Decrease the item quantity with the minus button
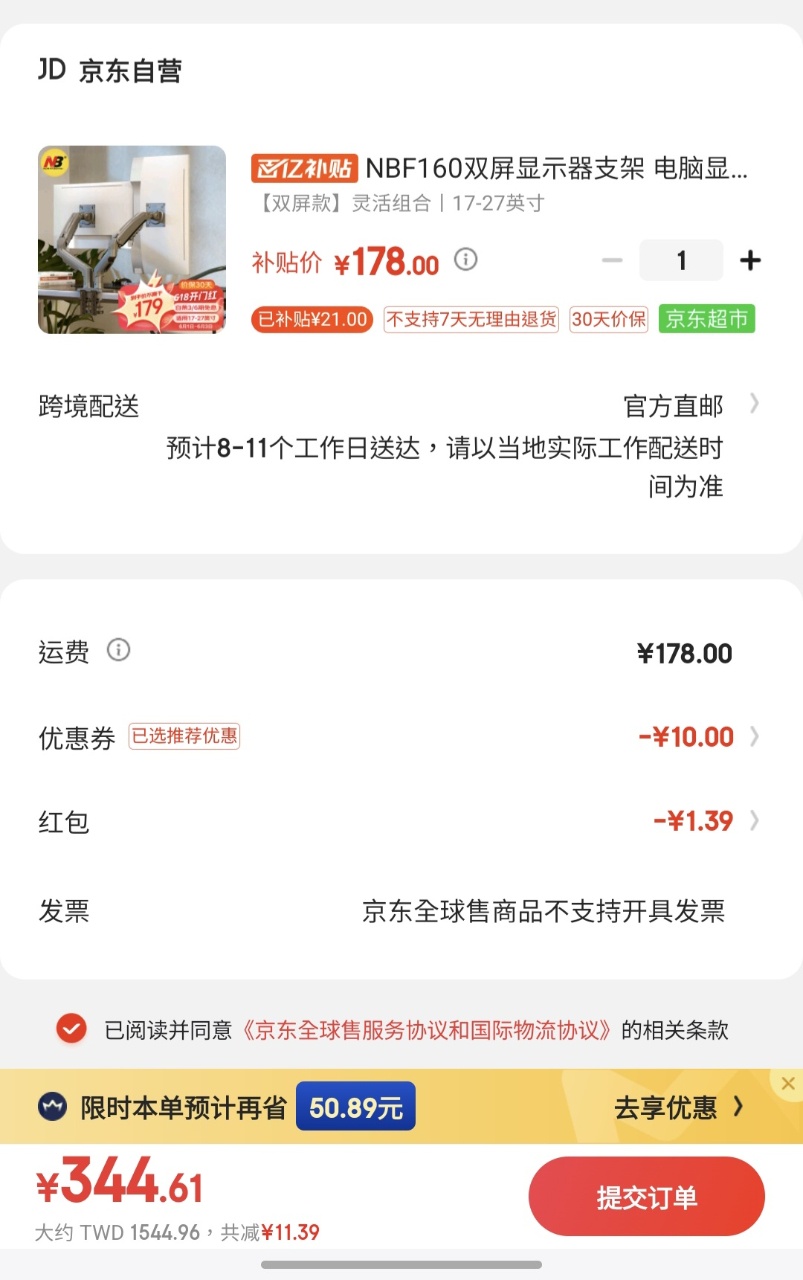Viewport: 803px width, 1280px height. (612, 261)
